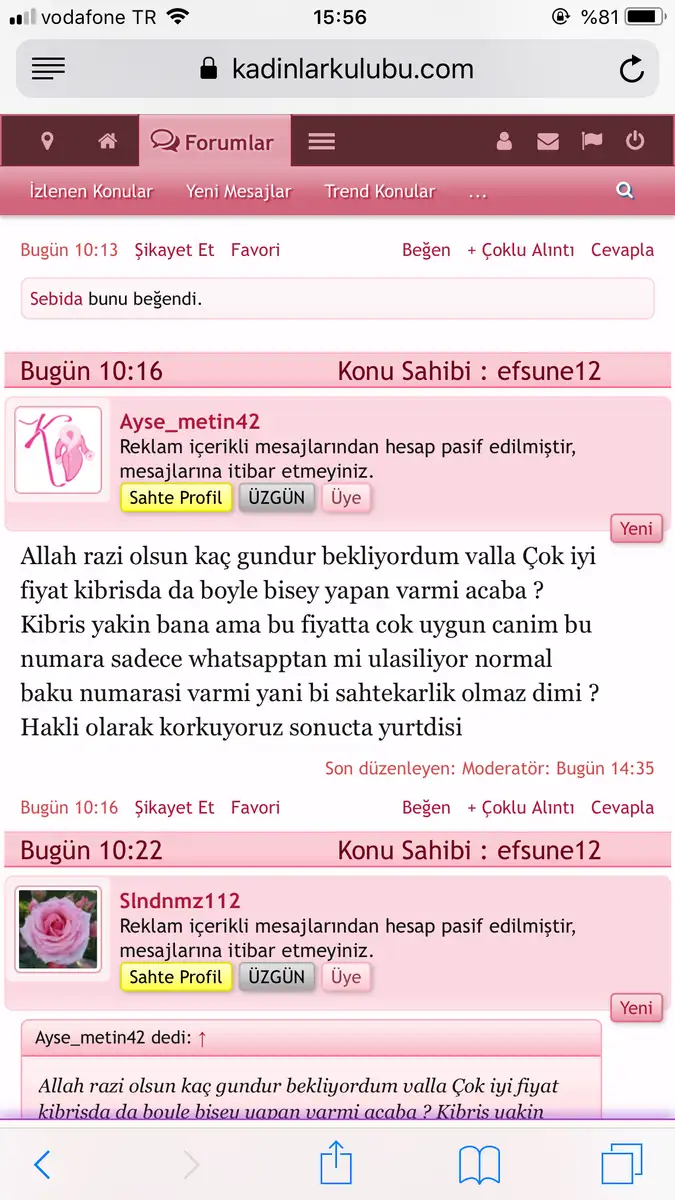Viewport: 675px width, 1200px height.
Task: Open the messages envelope icon
Action: pos(548,142)
